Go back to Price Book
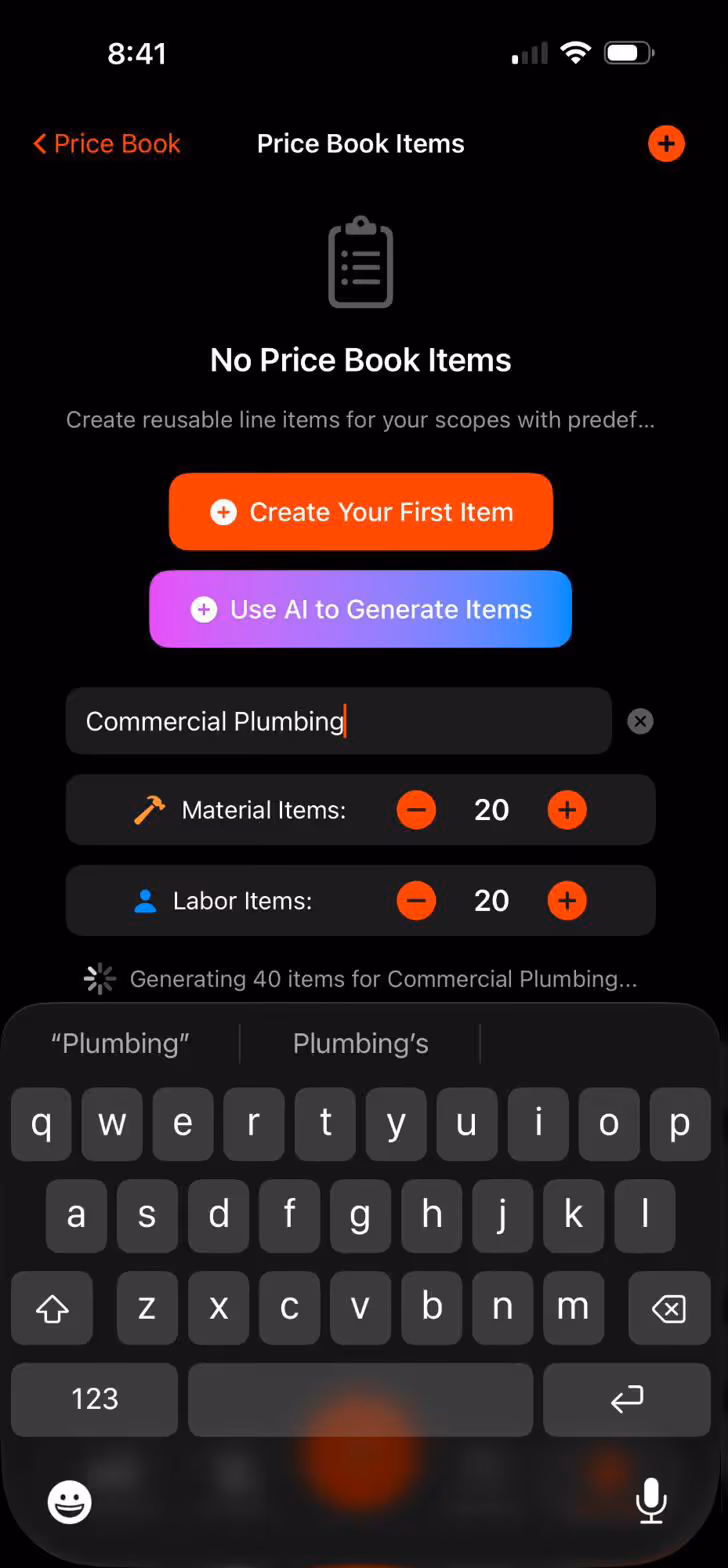The width and height of the screenshot is (728, 1568). point(107,144)
